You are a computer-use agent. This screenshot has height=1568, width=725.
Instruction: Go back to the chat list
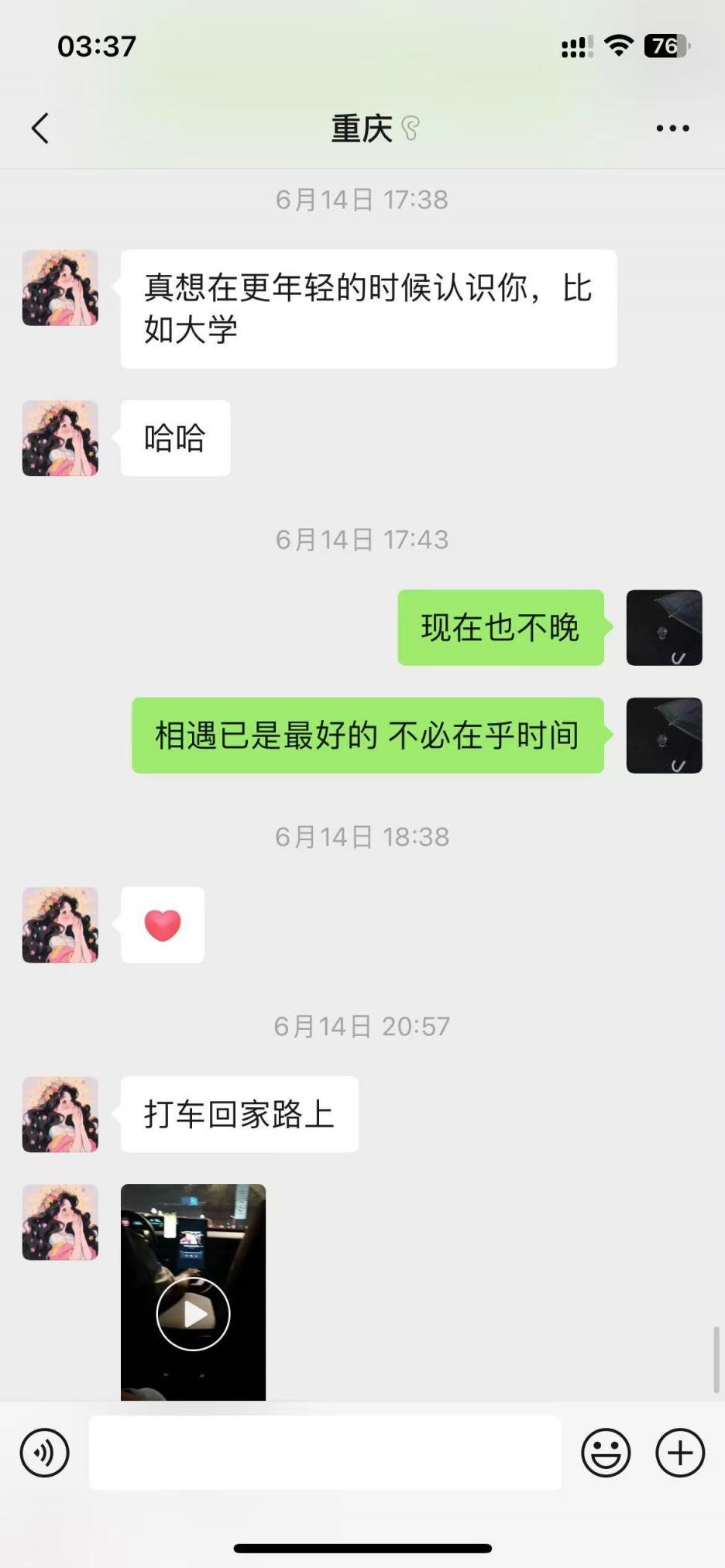[40, 129]
